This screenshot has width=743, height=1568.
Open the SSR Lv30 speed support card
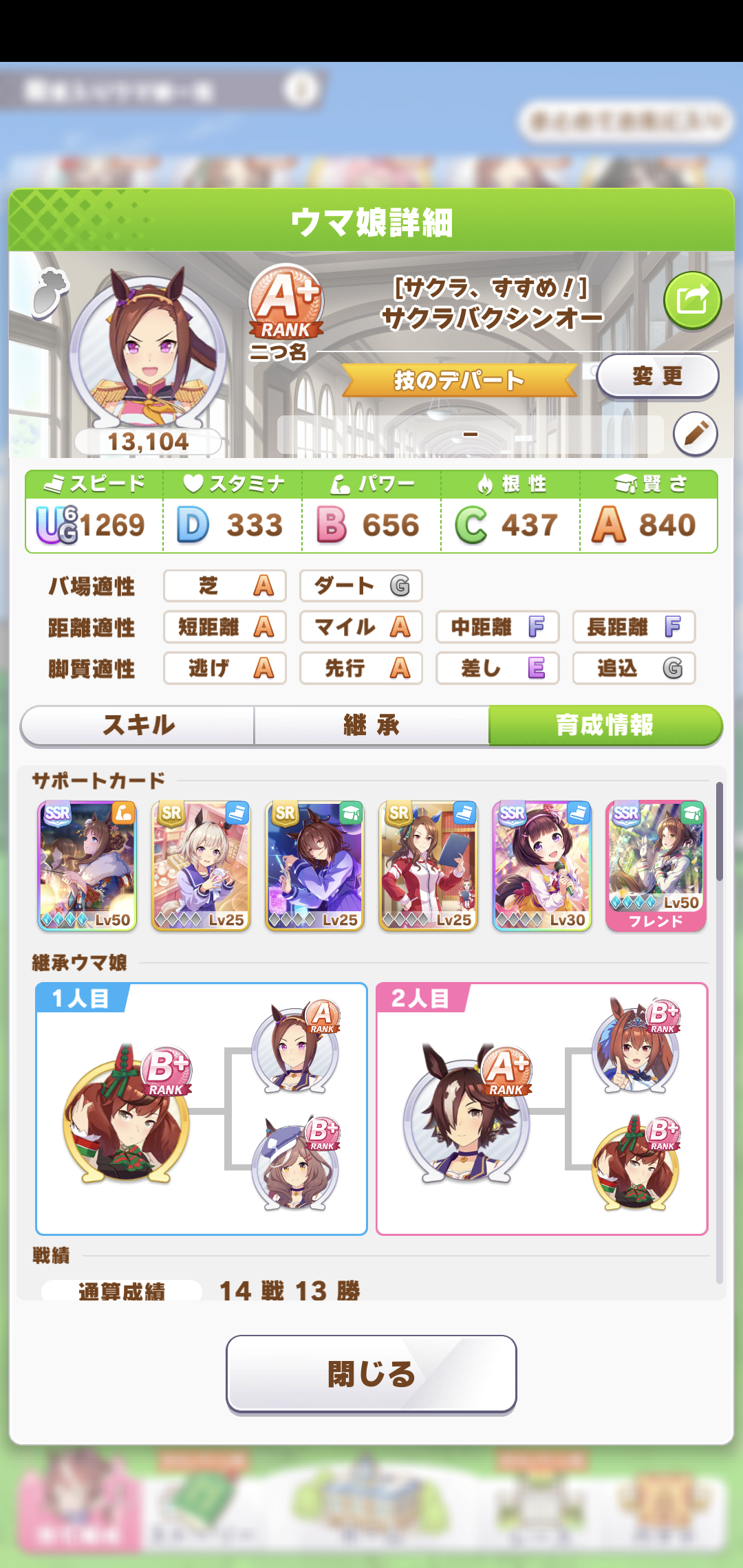point(541,865)
